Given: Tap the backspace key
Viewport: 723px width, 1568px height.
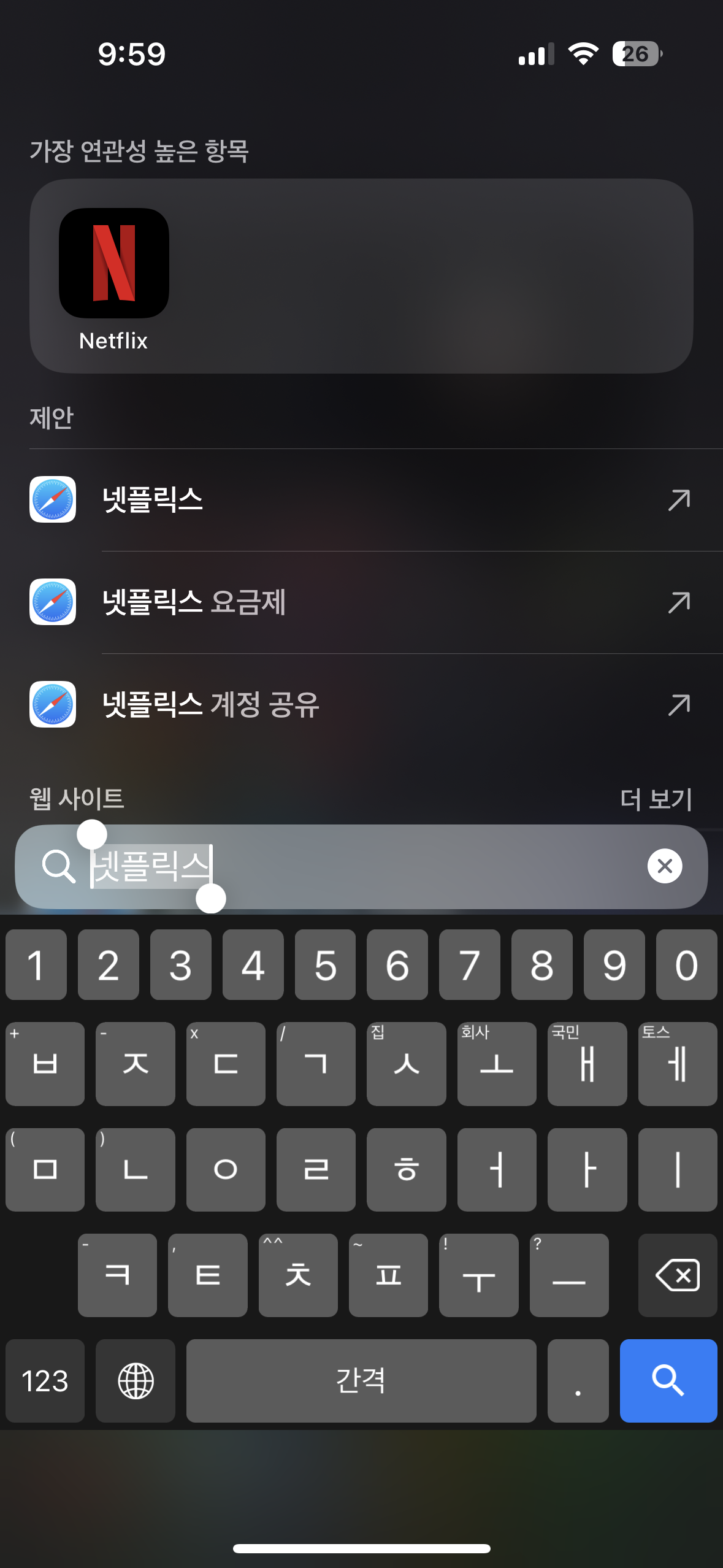Looking at the screenshot, I should (677, 1275).
